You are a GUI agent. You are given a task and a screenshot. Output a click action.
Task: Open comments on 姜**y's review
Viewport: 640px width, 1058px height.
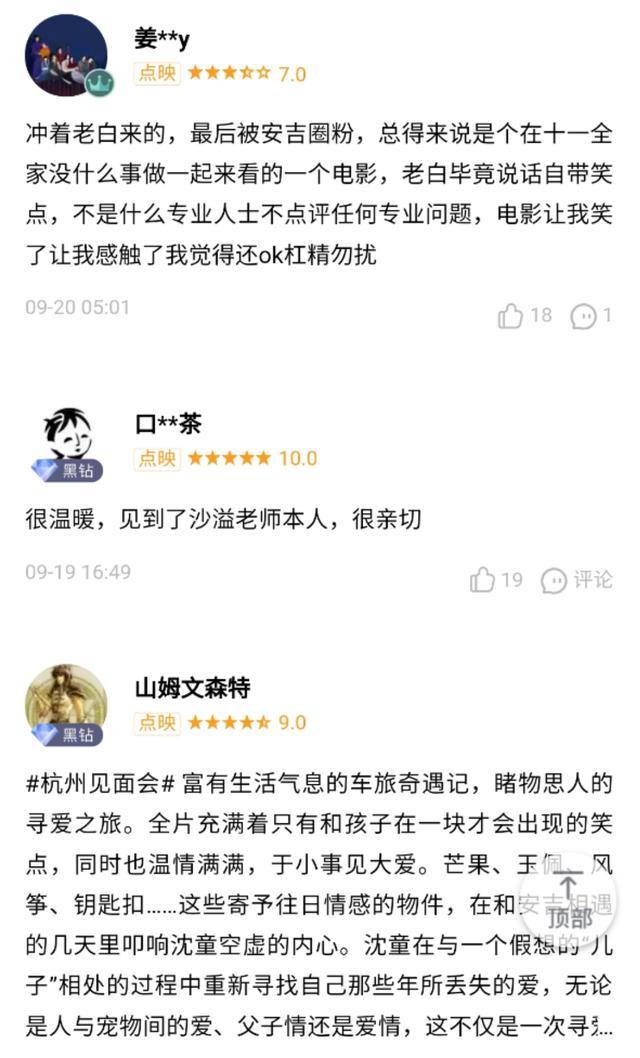(591, 315)
